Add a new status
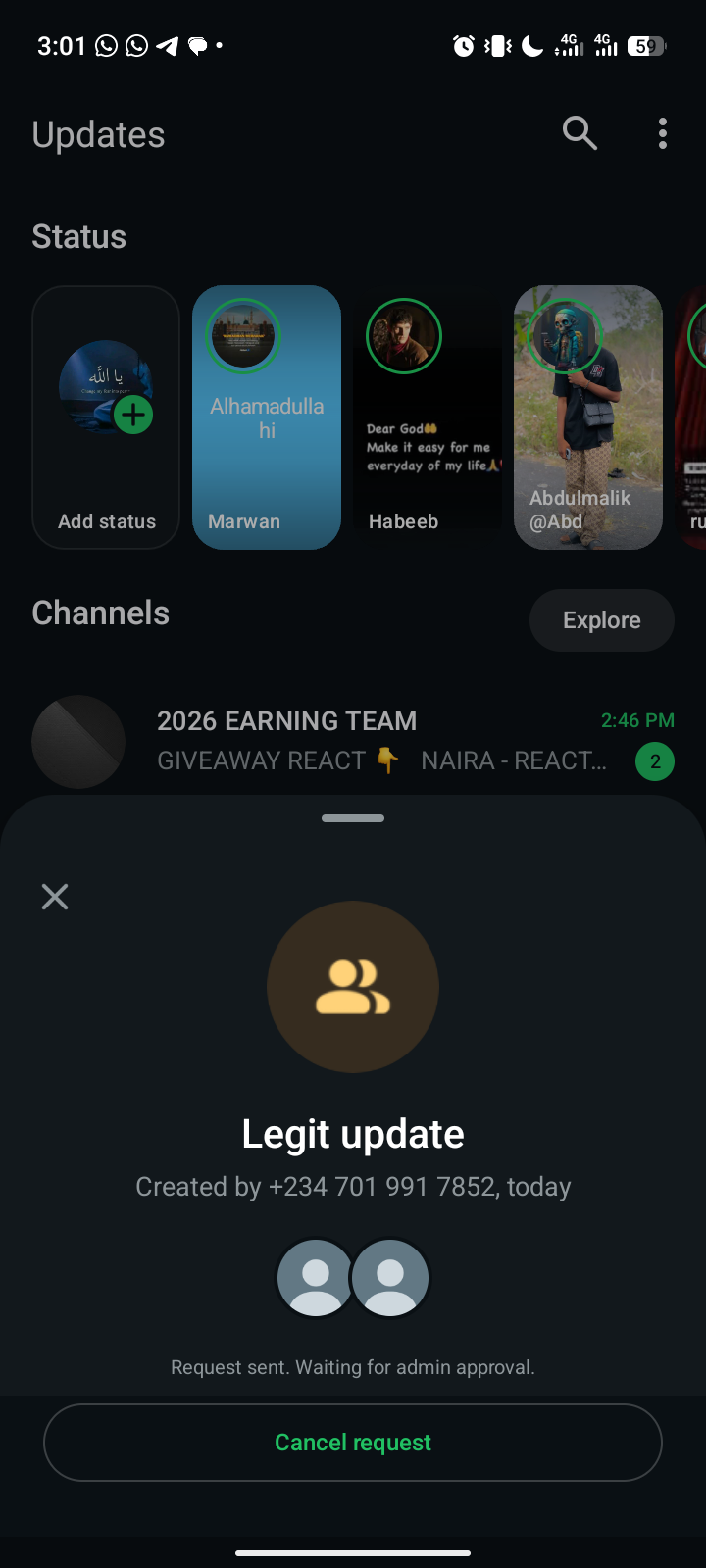Image resolution: width=706 pixels, height=1568 pixels. 106,417
